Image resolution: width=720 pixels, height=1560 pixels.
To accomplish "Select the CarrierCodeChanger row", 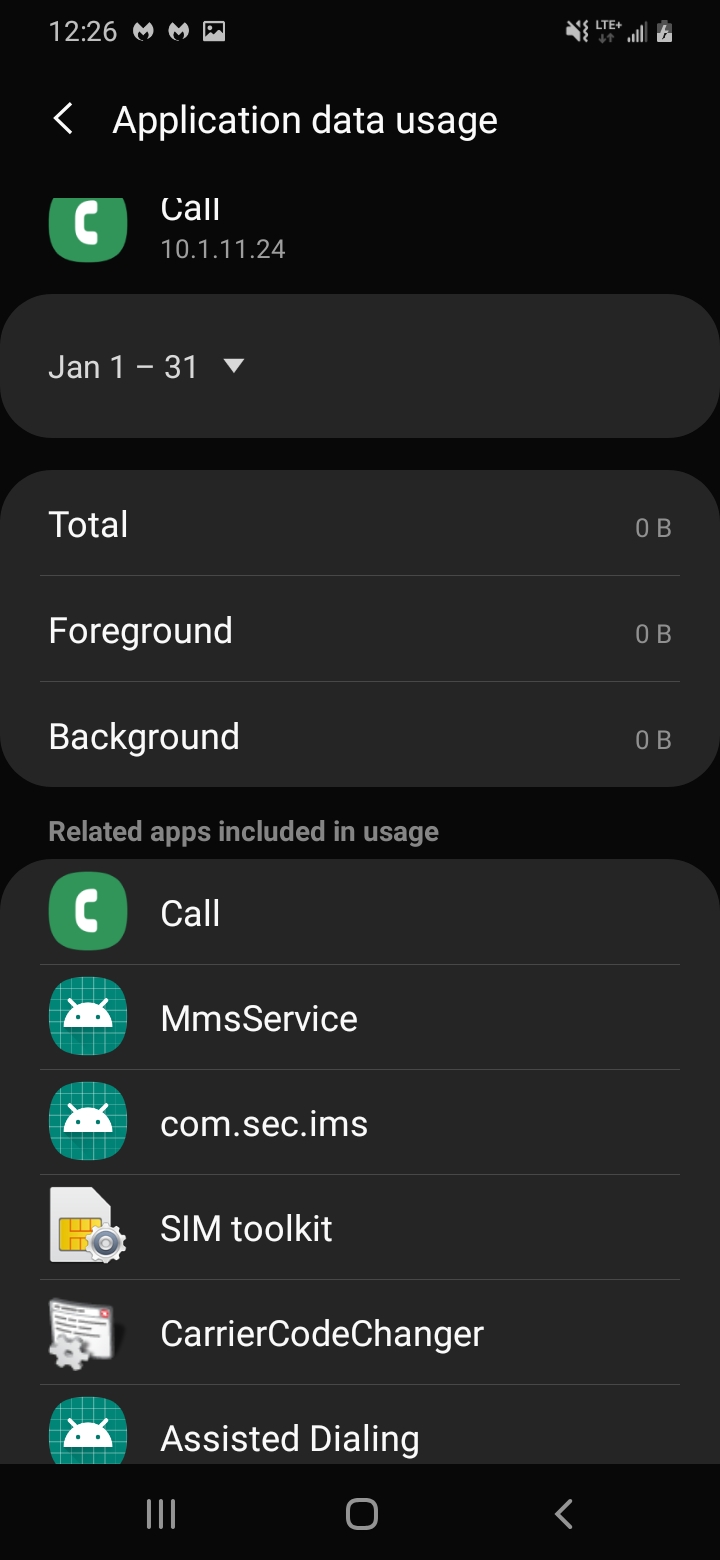I will 360,1333.
